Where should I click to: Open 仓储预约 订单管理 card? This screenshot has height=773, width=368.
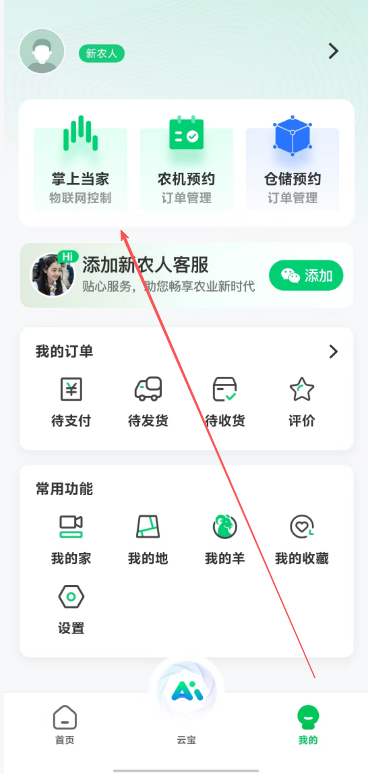click(x=292, y=163)
